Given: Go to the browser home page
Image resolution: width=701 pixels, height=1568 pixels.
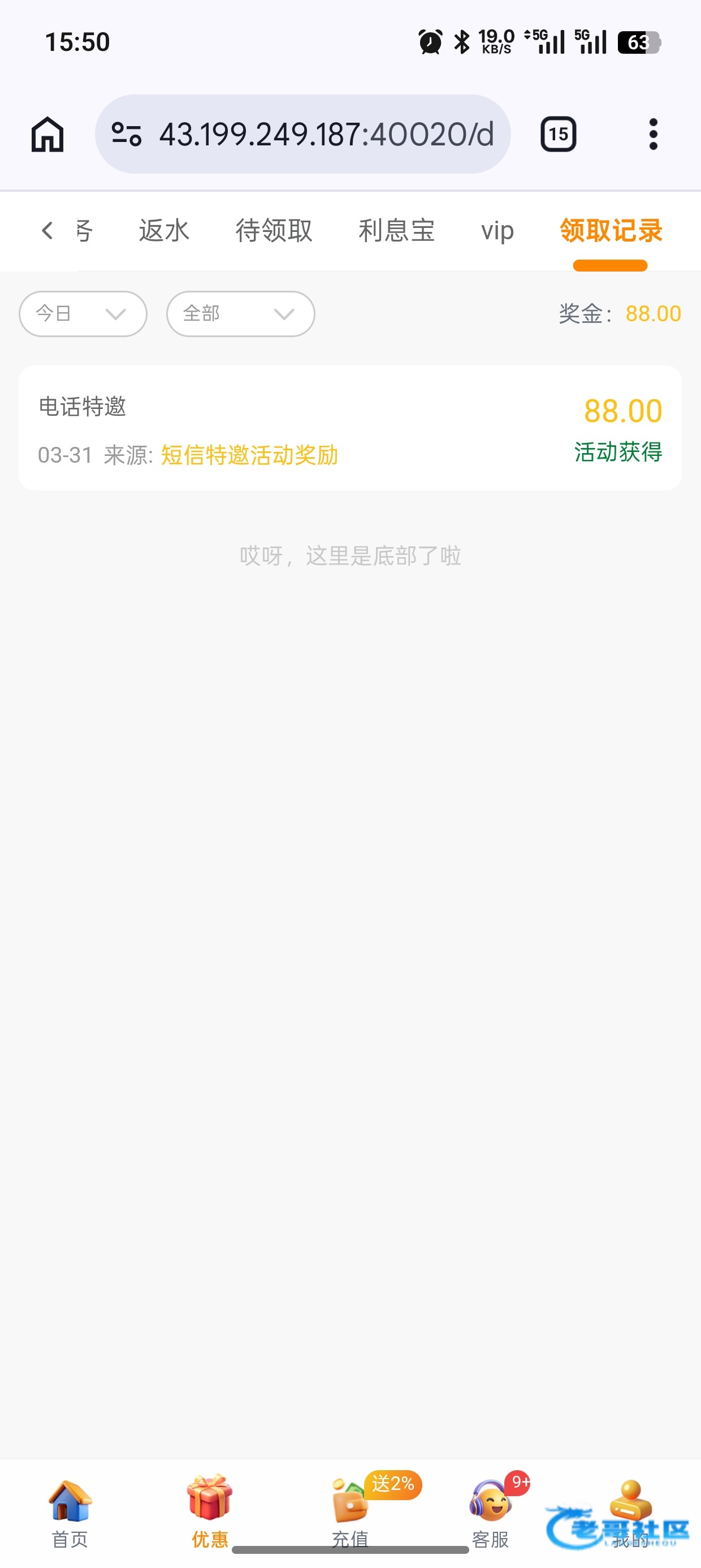Looking at the screenshot, I should click(47, 134).
